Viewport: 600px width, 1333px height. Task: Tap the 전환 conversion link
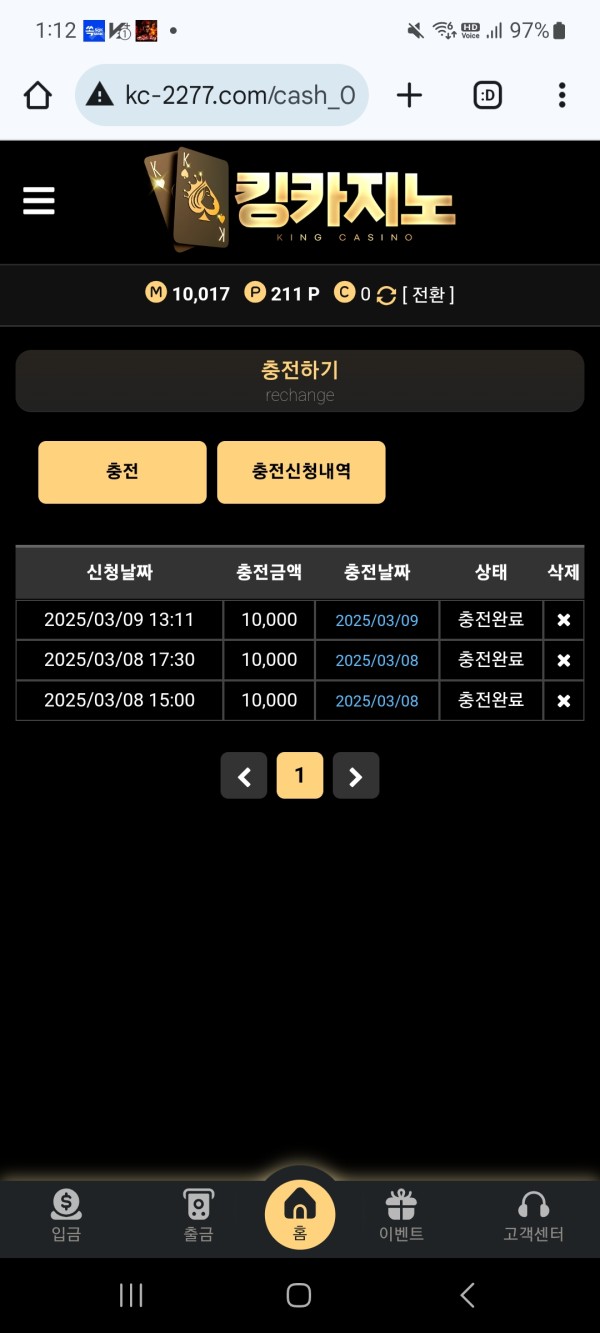[x=428, y=294]
